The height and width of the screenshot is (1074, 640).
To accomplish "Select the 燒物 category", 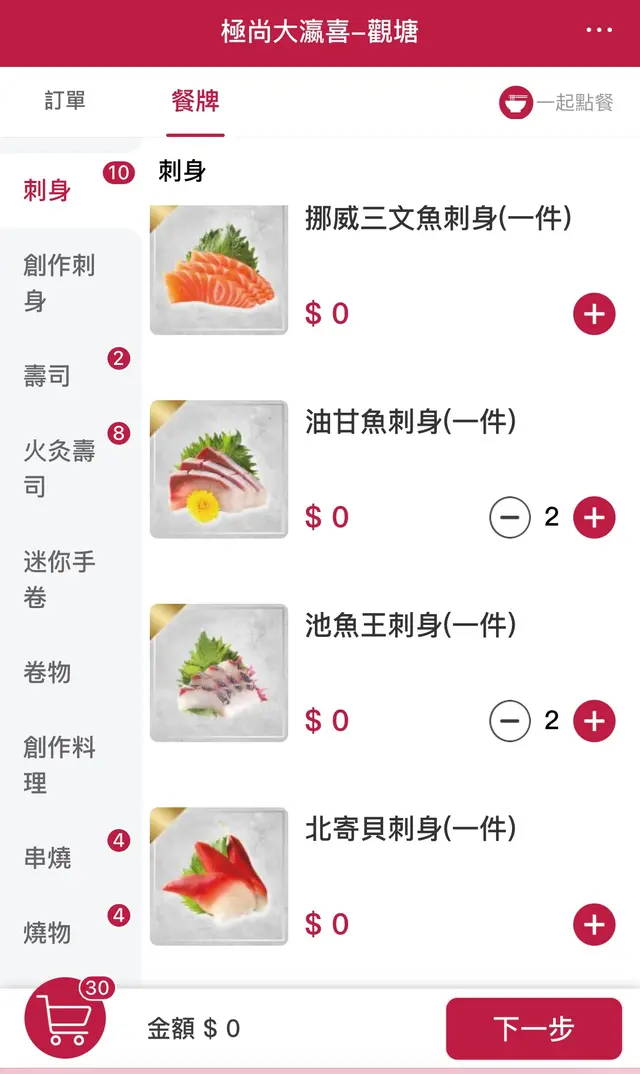I will coord(48,933).
